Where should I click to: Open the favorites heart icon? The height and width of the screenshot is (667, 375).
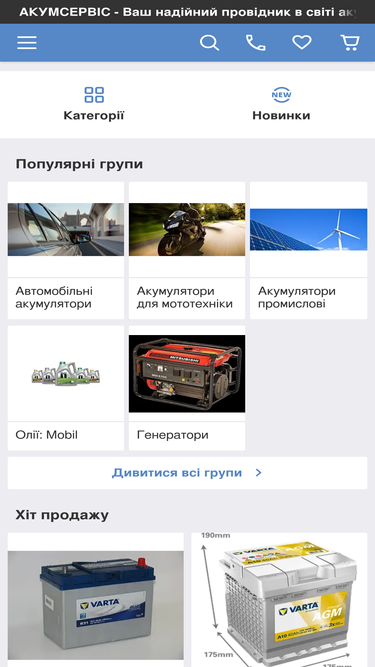(x=302, y=43)
